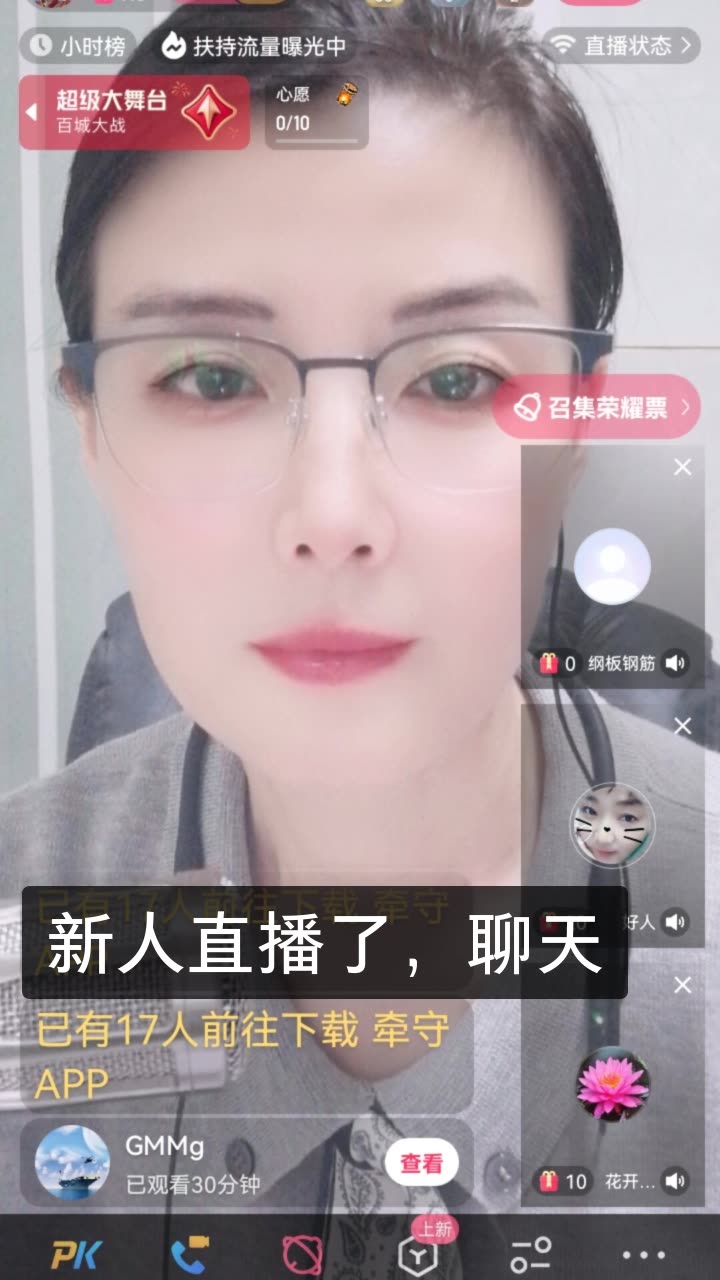Start a PK battle

(77, 1253)
